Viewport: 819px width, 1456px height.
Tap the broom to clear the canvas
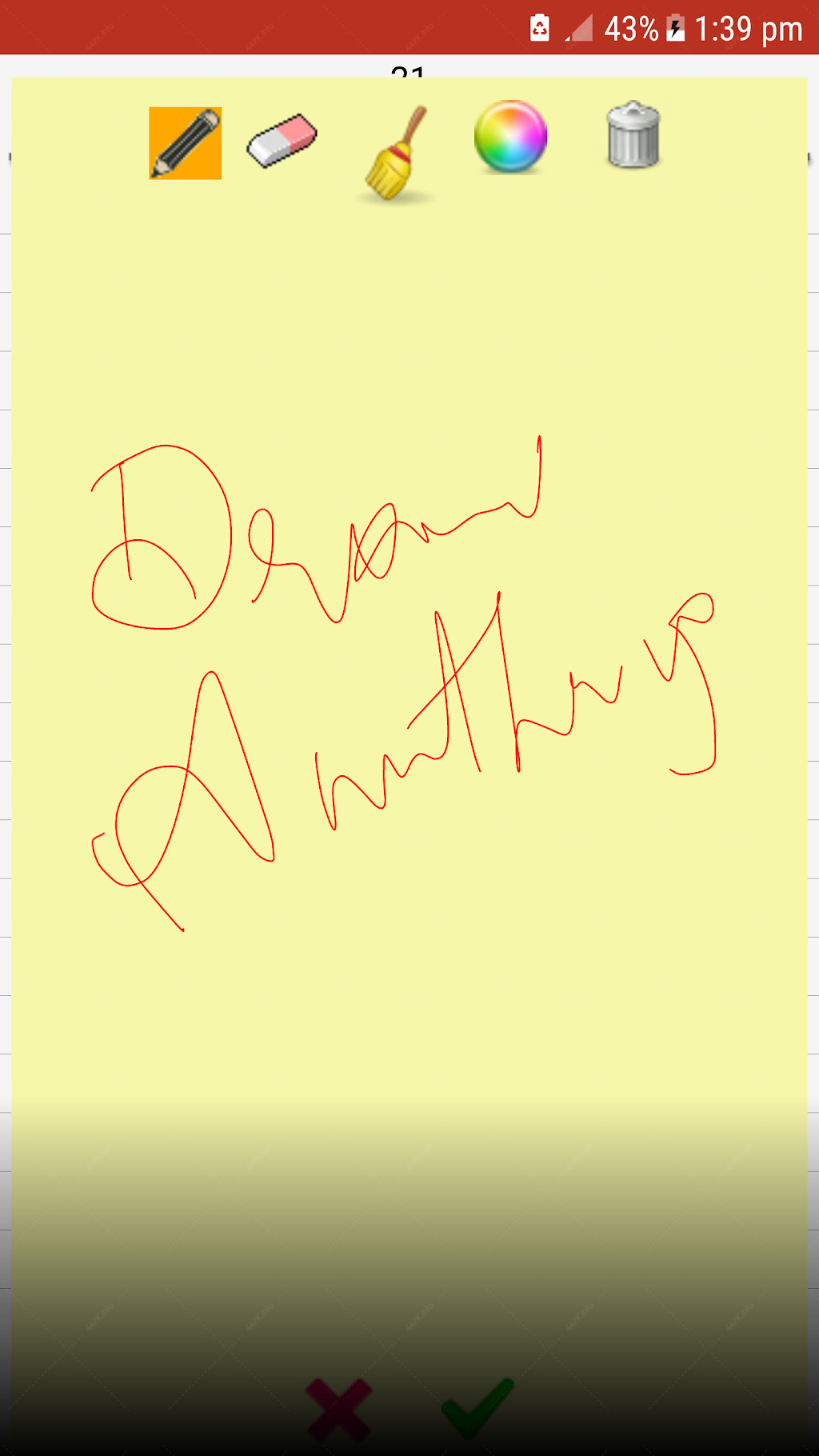click(x=395, y=154)
